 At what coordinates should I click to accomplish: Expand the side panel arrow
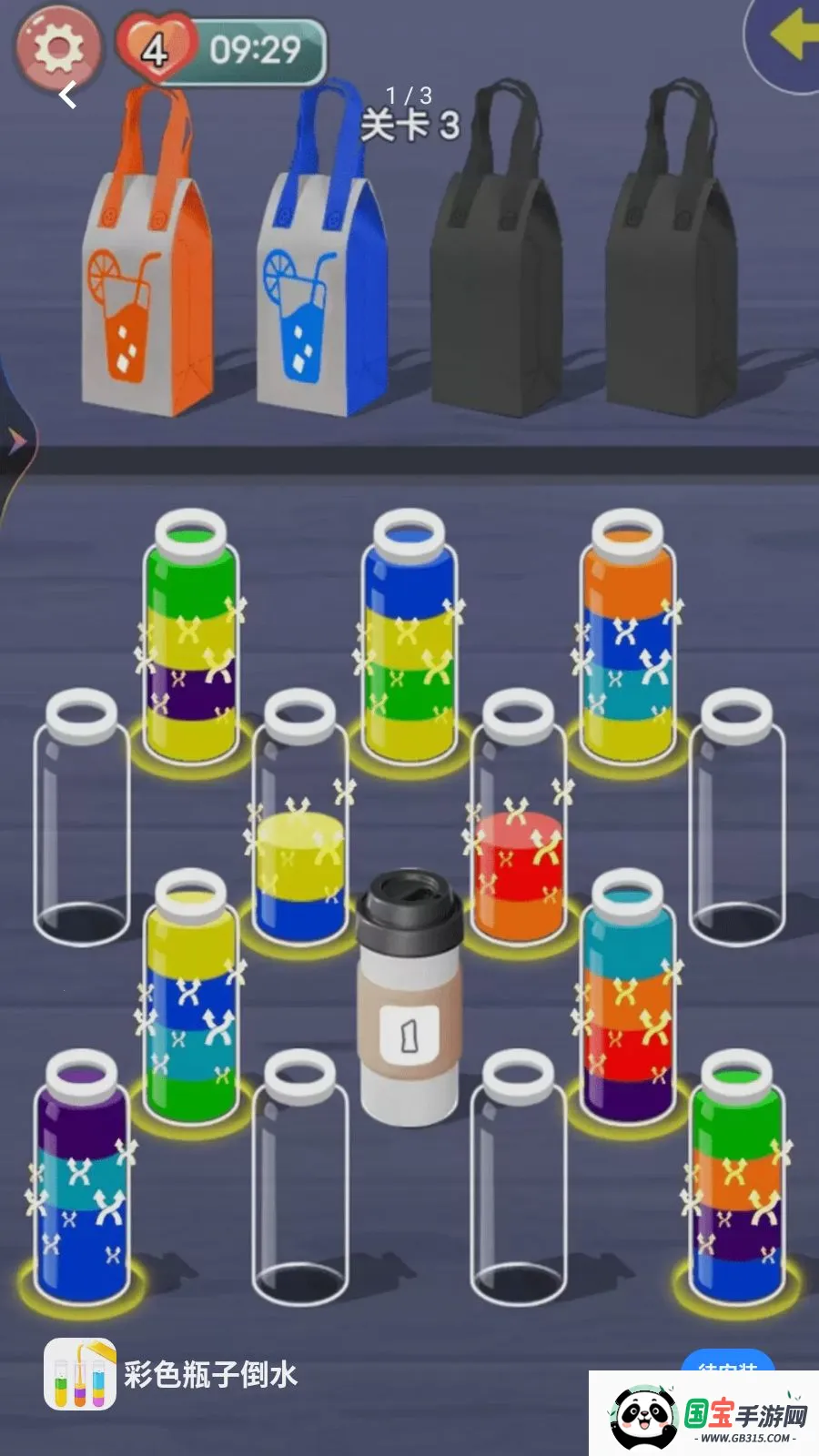[16, 442]
